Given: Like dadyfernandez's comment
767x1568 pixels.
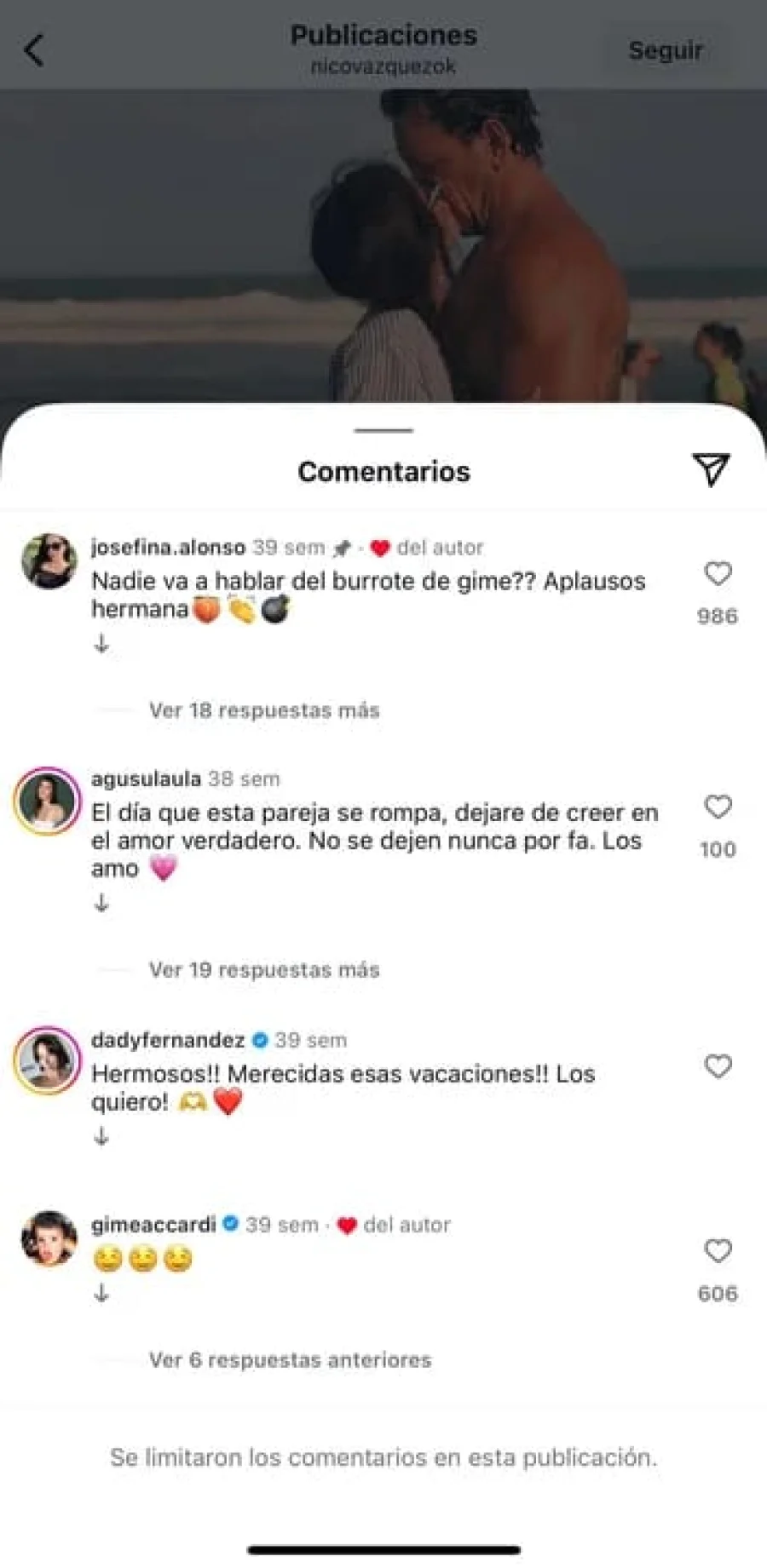Looking at the screenshot, I should [718, 1066].
